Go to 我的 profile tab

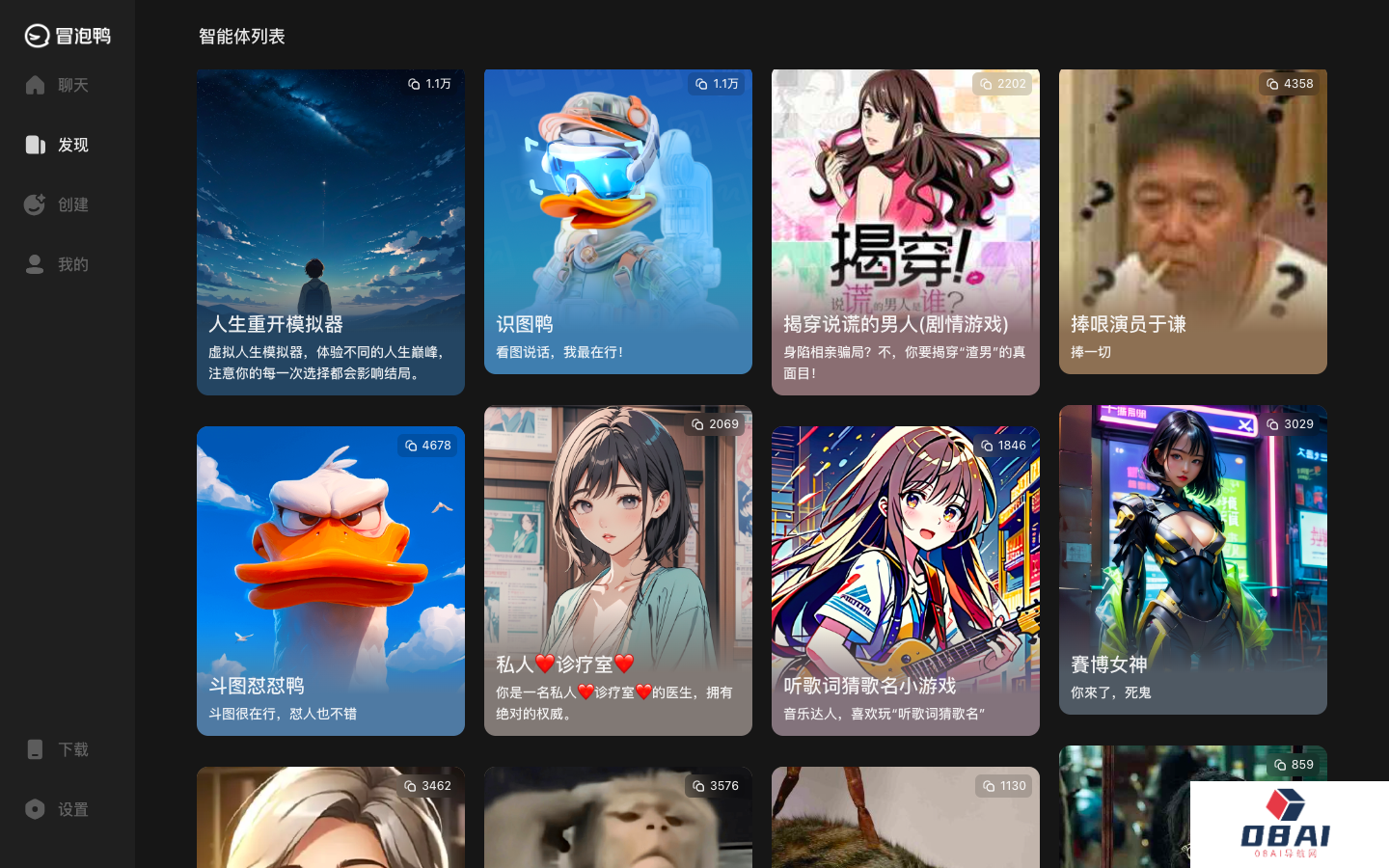point(58,264)
